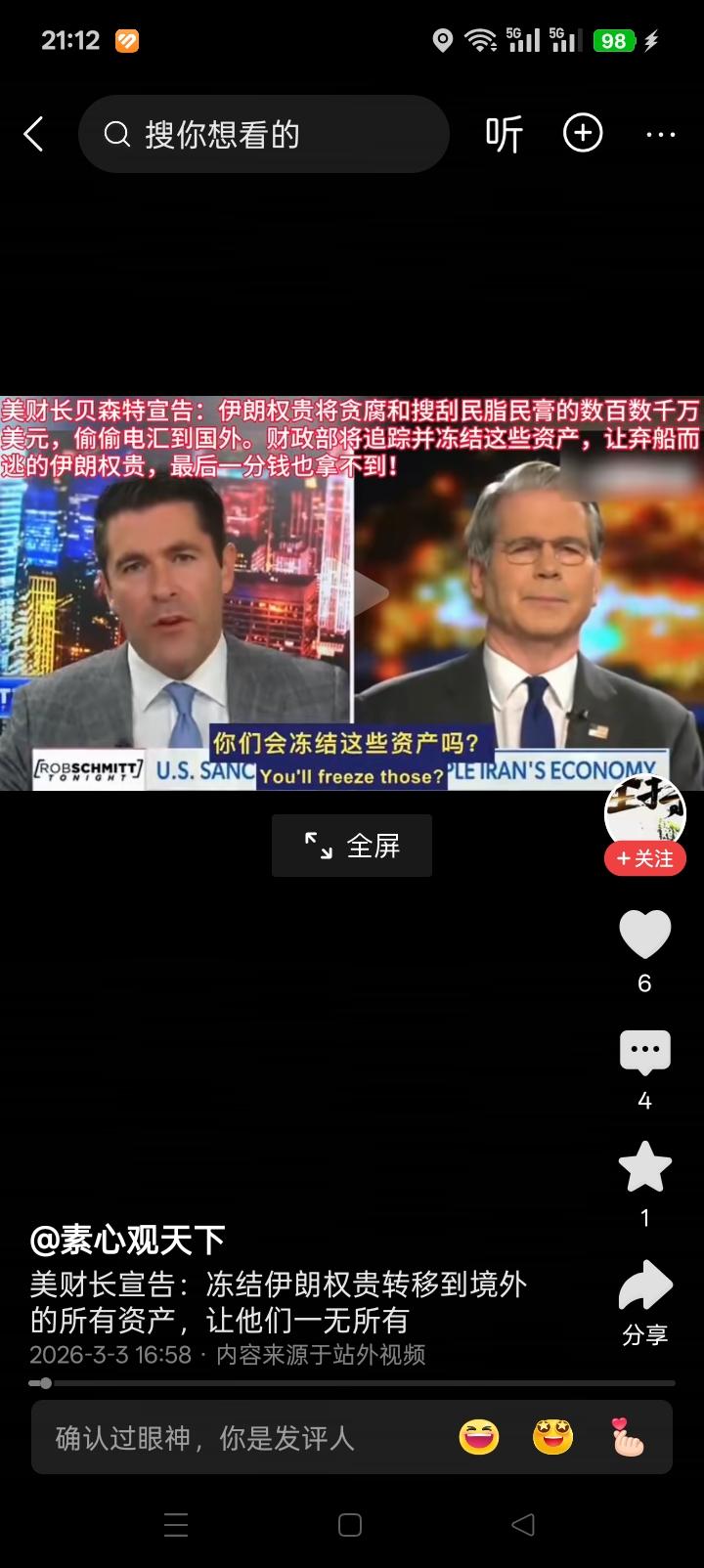704x1568 pixels.
Task: Insert the heart-eyes 😍 emoji
Action: pos(553,1437)
